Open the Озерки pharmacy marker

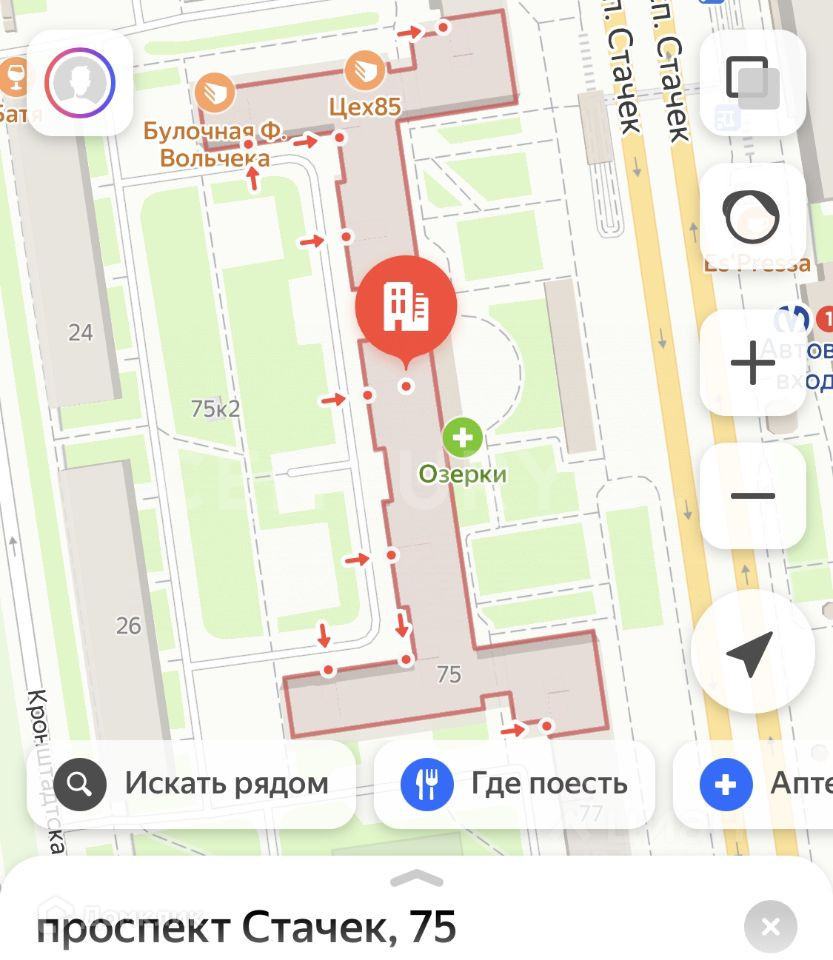tap(462, 437)
